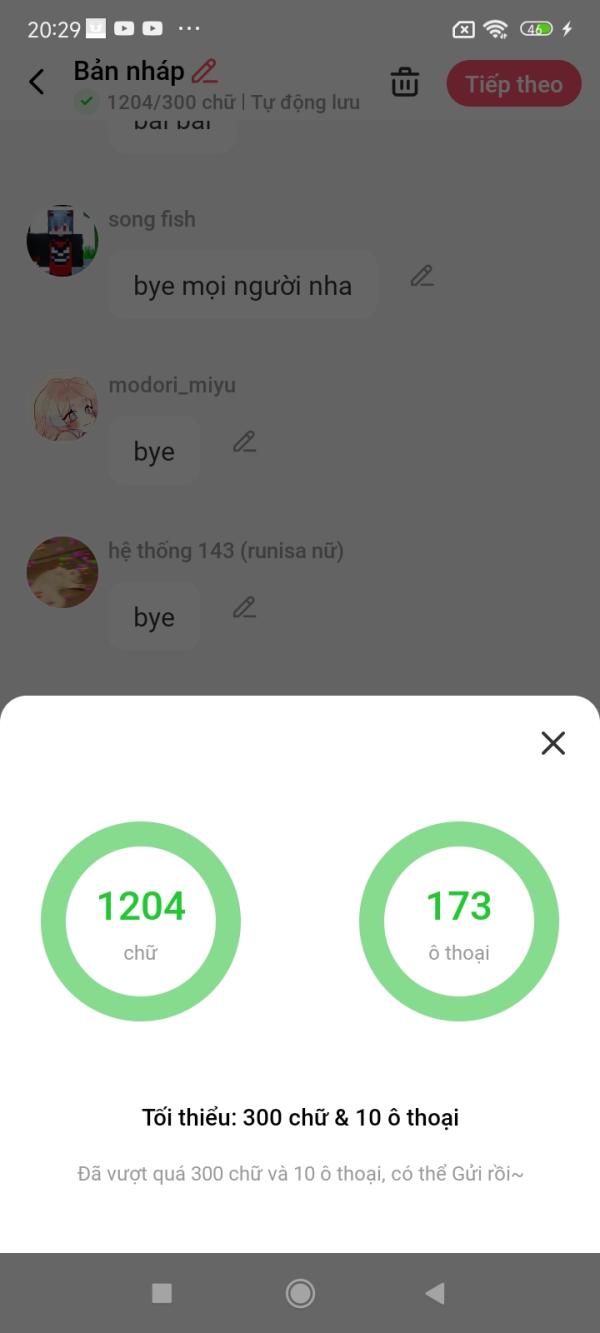Tap the Tiếp theo button
This screenshot has width=600, height=1333.
[513, 84]
